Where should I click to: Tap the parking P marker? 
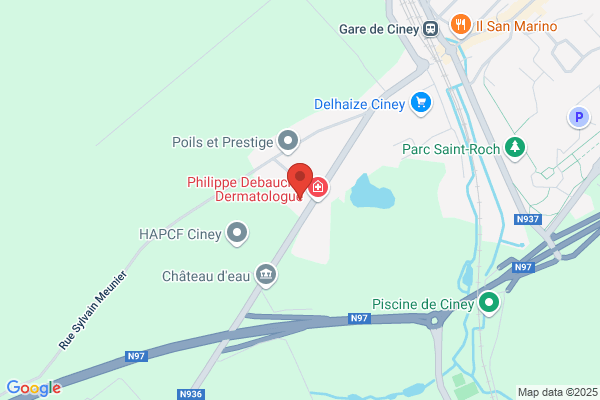pos(579,117)
